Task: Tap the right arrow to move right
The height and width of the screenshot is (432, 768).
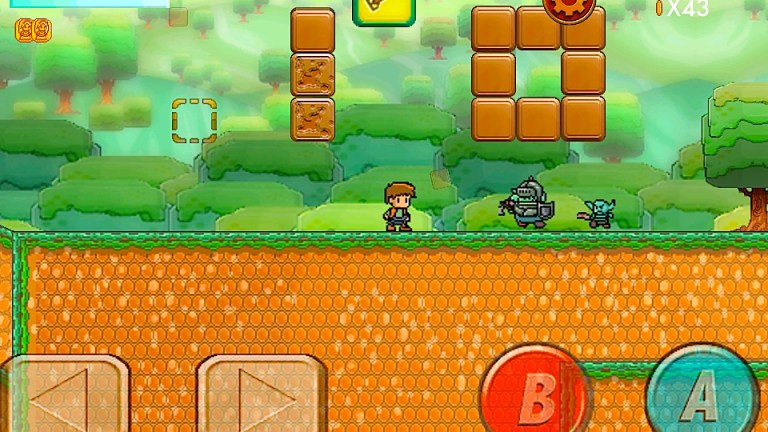Action: (x=262, y=396)
